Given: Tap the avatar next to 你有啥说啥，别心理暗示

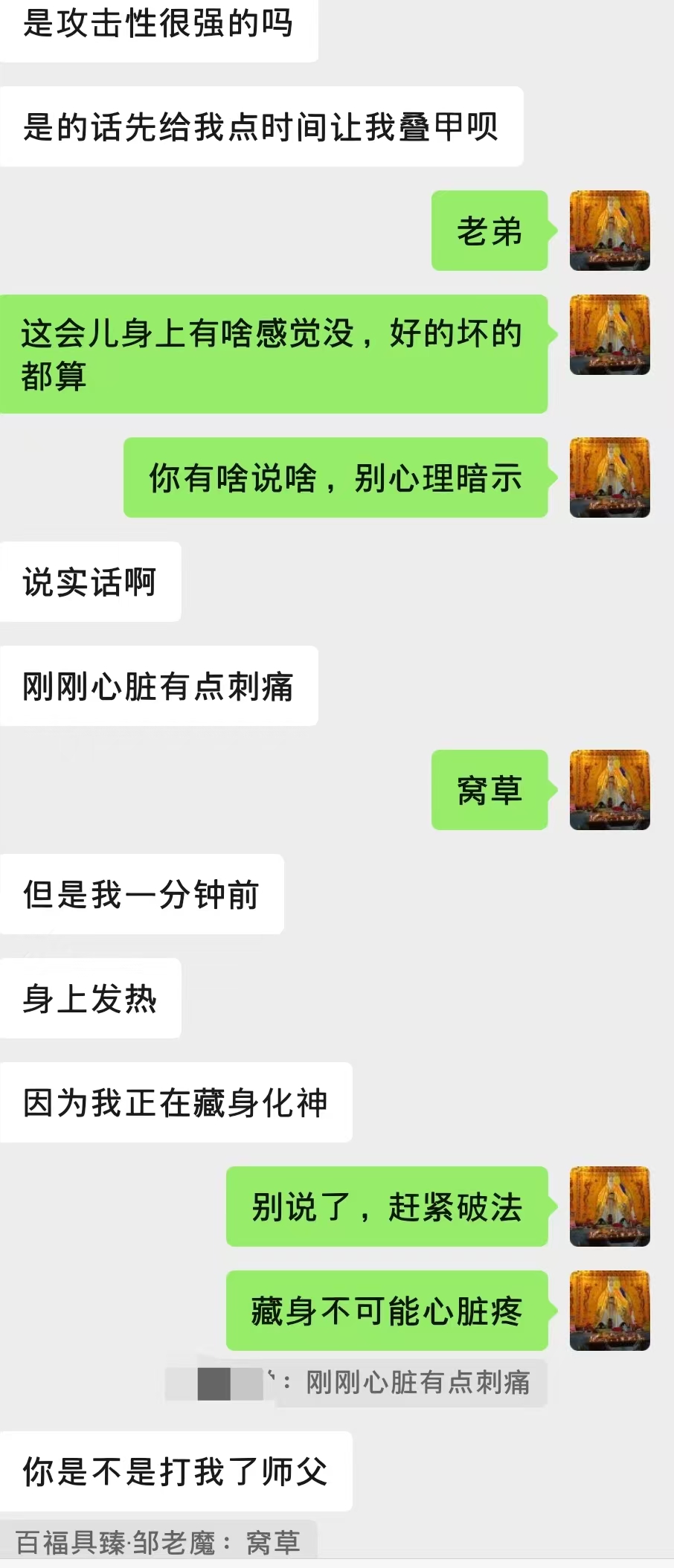Looking at the screenshot, I should [609, 478].
